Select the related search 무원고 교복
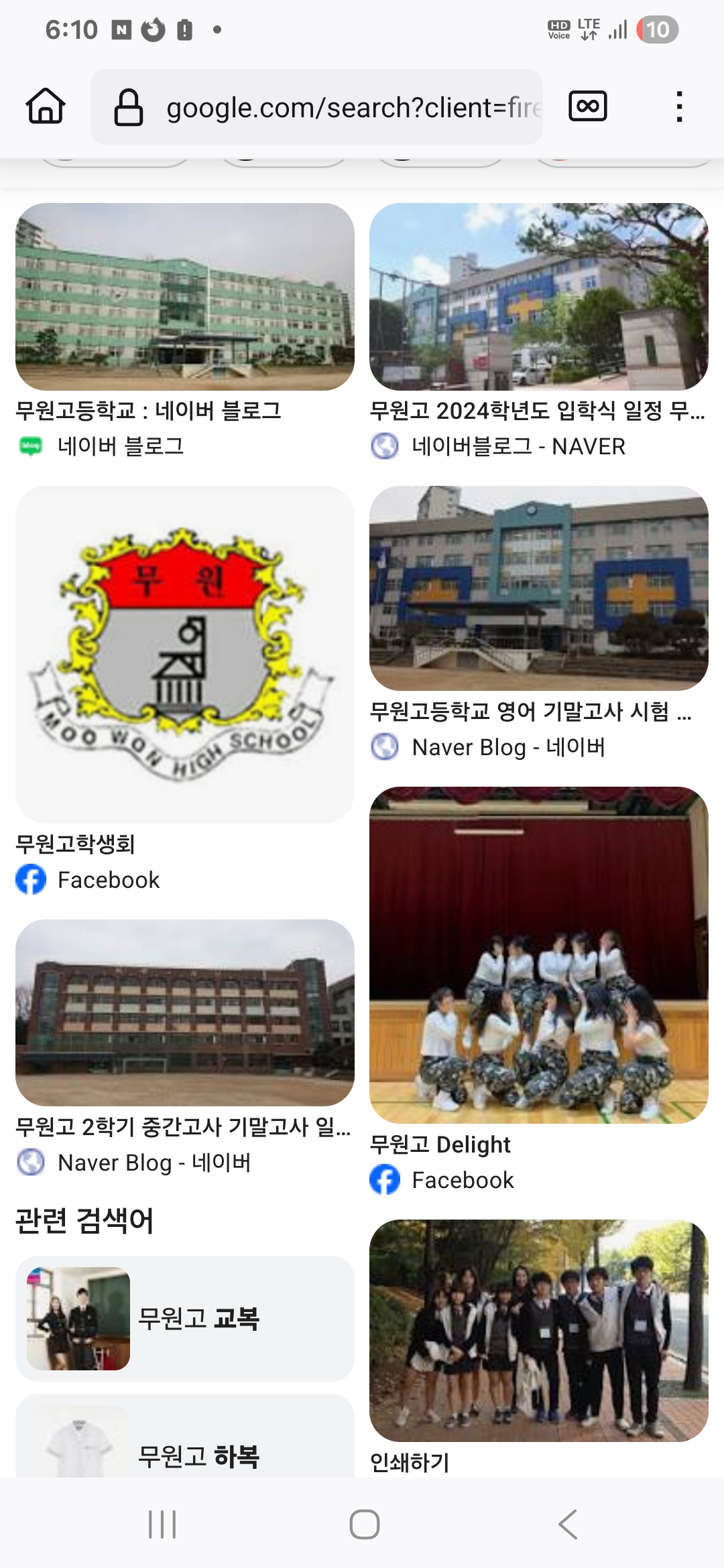Screen dimensions: 724x1568 184,1318
